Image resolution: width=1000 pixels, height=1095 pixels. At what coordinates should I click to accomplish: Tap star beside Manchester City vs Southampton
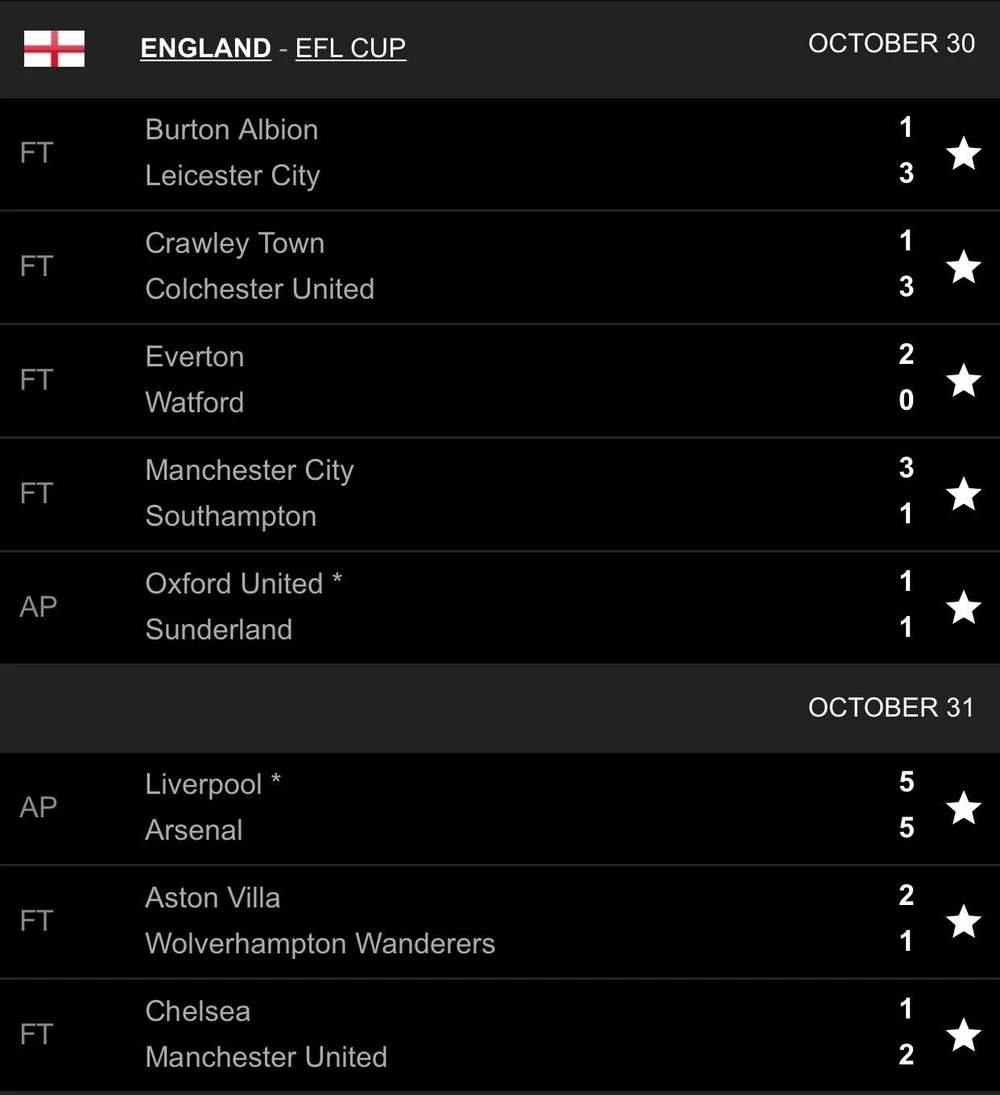[x=963, y=494]
